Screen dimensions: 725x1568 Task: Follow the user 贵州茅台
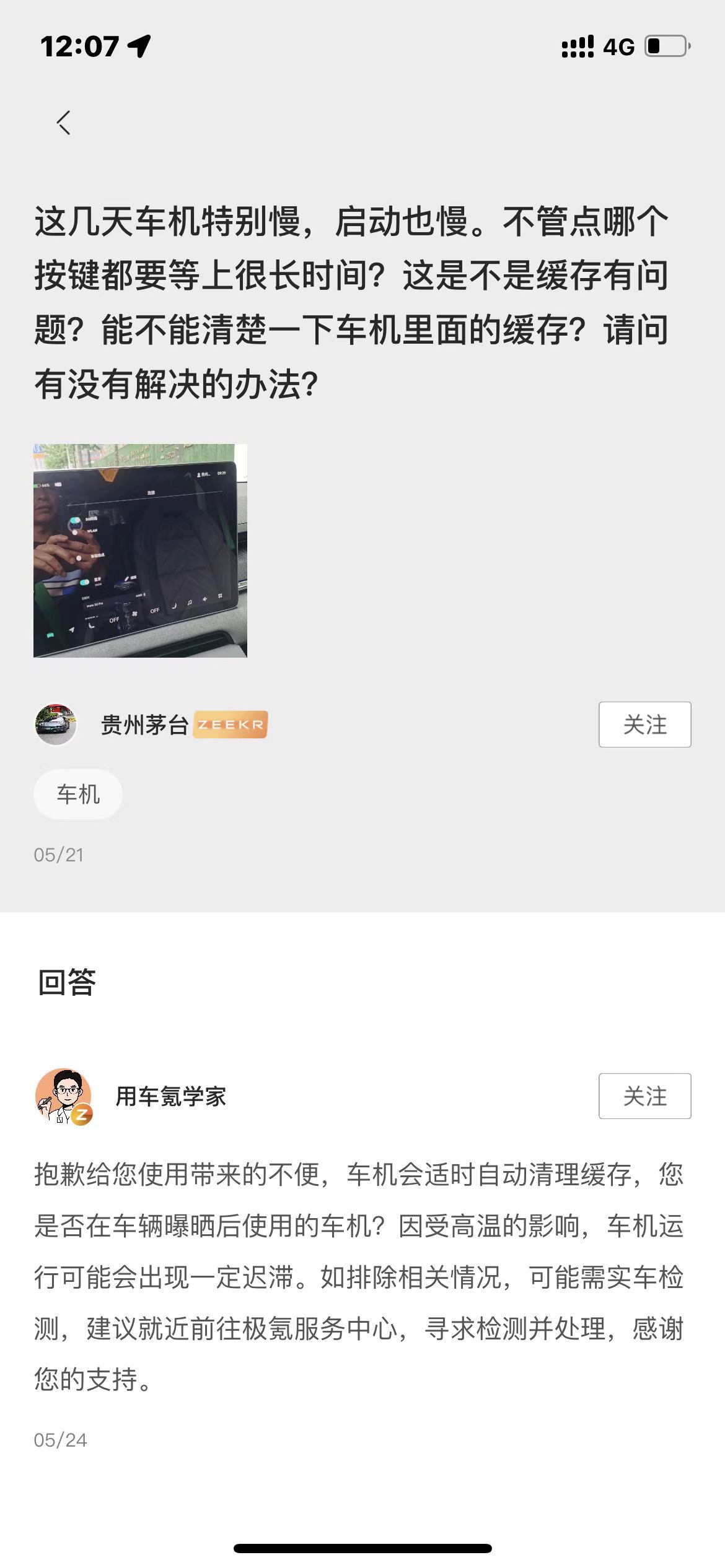(x=644, y=725)
